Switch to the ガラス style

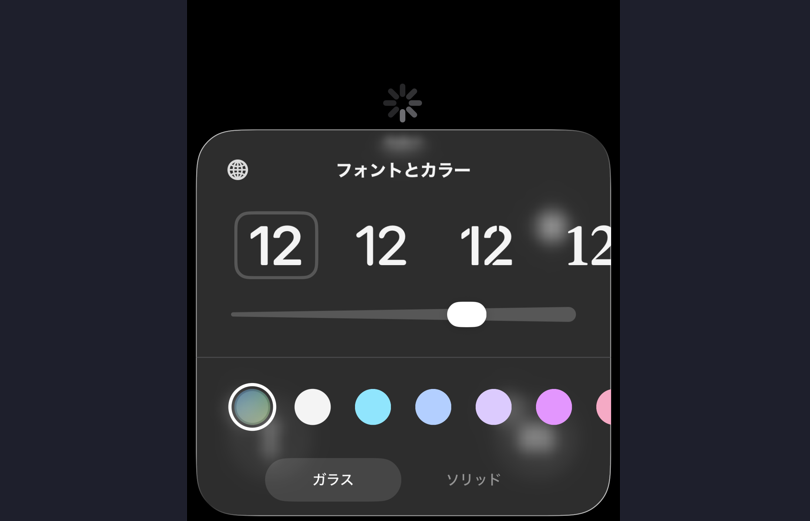(333, 480)
